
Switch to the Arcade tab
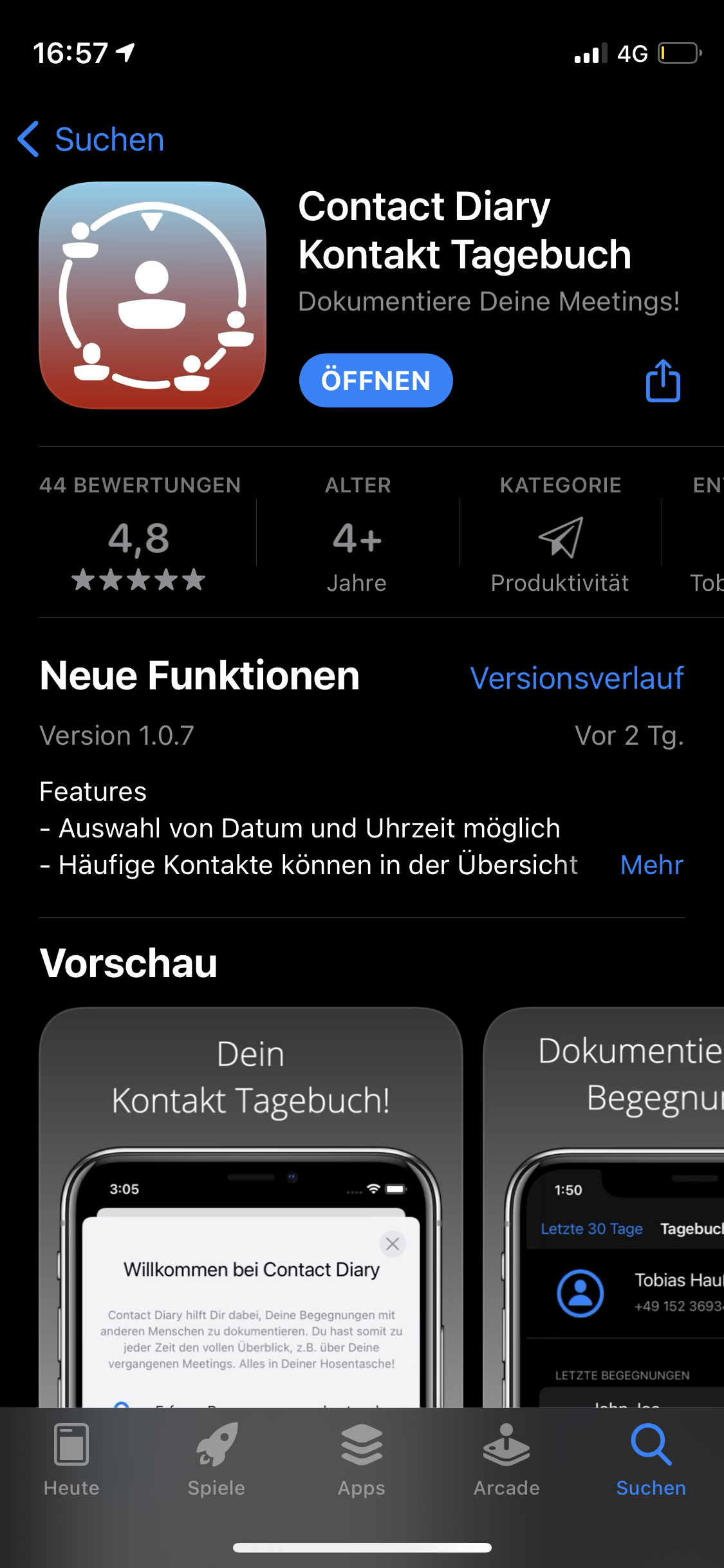(506, 1460)
